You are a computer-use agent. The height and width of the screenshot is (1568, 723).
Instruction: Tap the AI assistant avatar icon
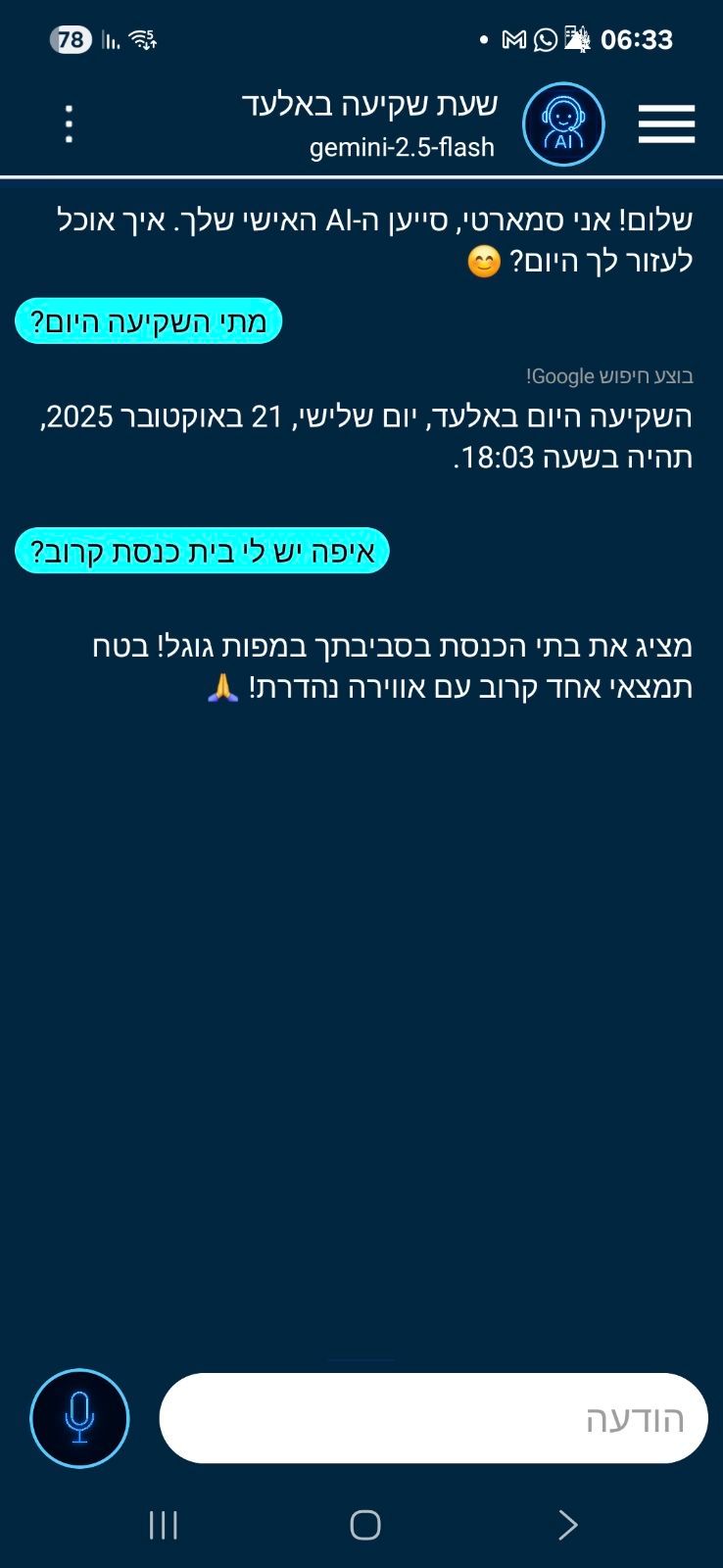[563, 124]
